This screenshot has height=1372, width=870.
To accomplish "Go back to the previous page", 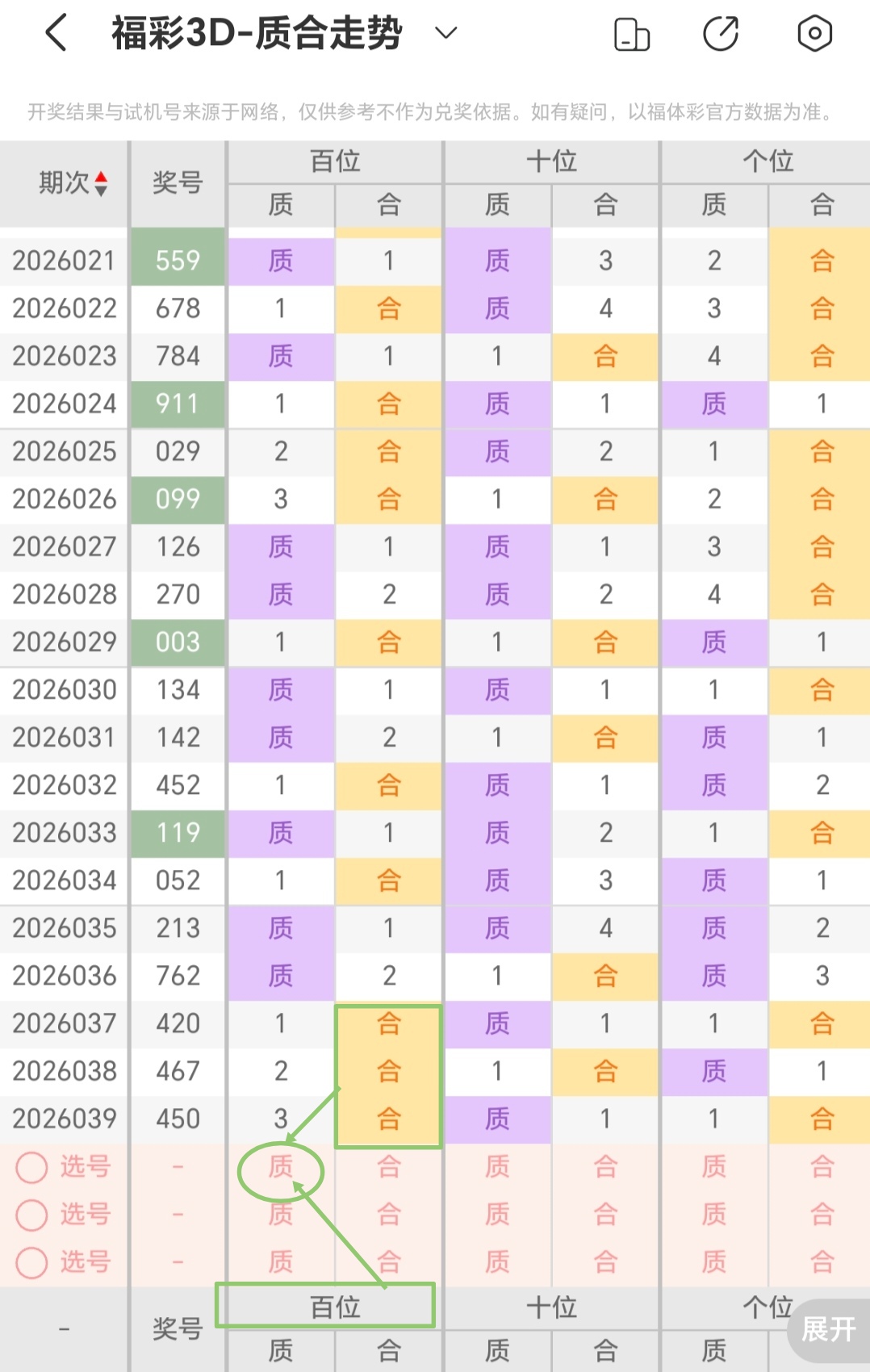I will click(55, 34).
